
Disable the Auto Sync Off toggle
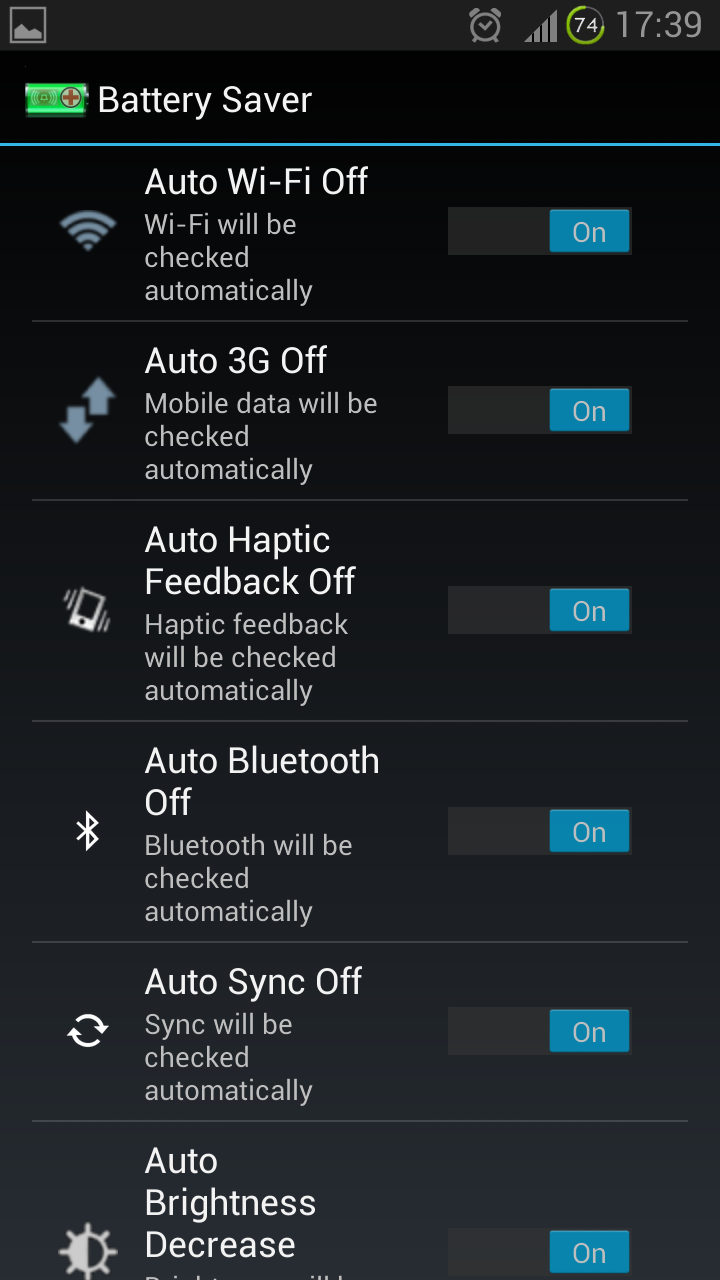(539, 1031)
